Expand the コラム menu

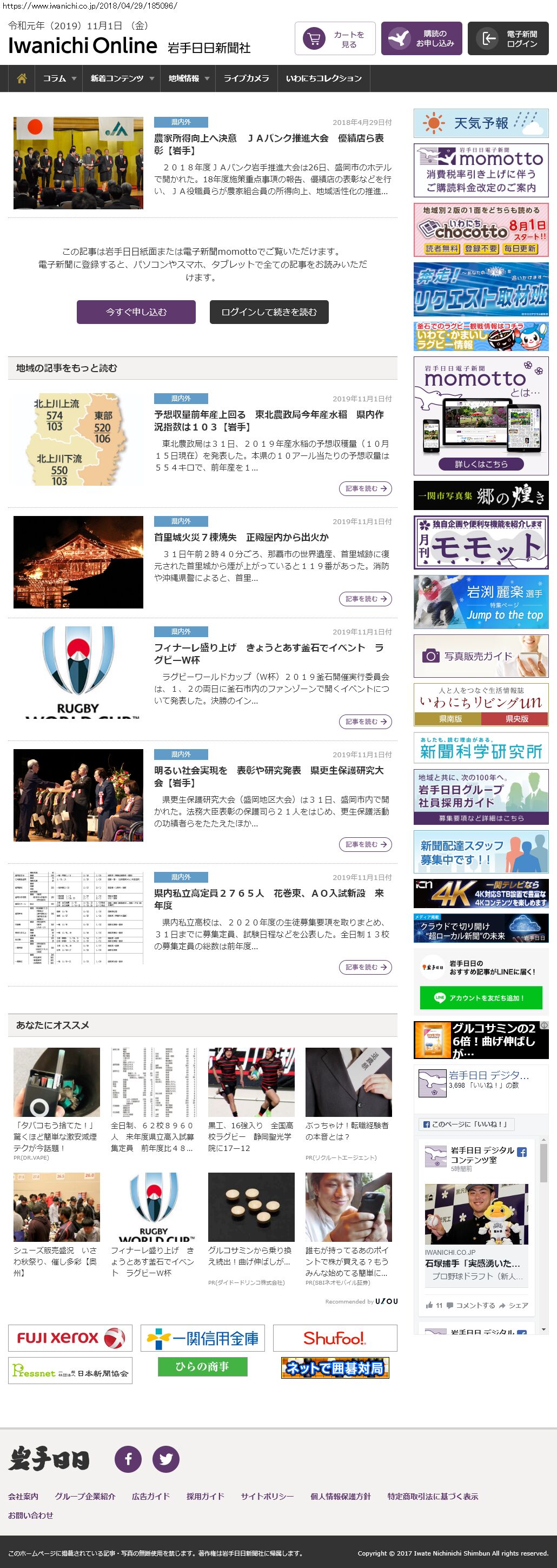coord(59,78)
